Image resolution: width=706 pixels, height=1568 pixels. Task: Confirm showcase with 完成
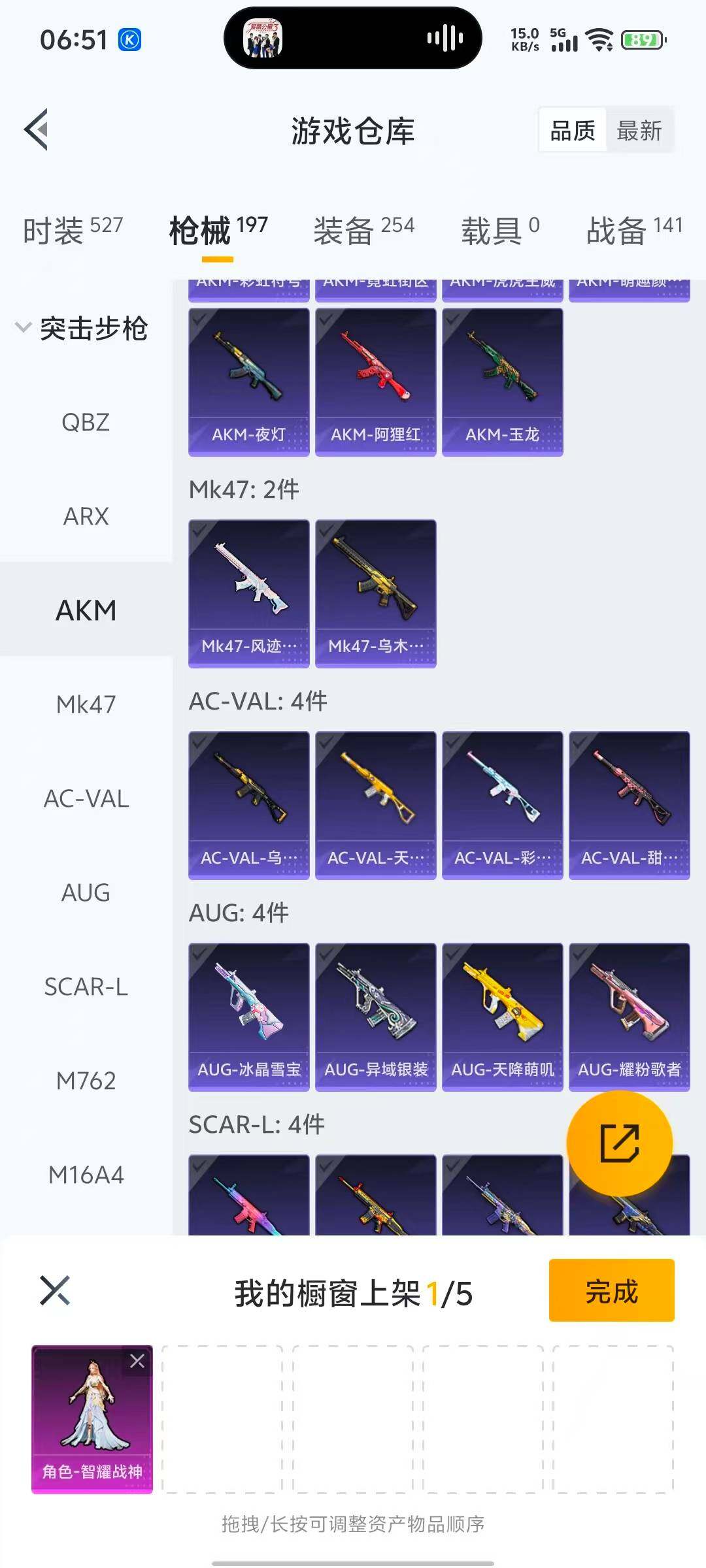tap(611, 1291)
